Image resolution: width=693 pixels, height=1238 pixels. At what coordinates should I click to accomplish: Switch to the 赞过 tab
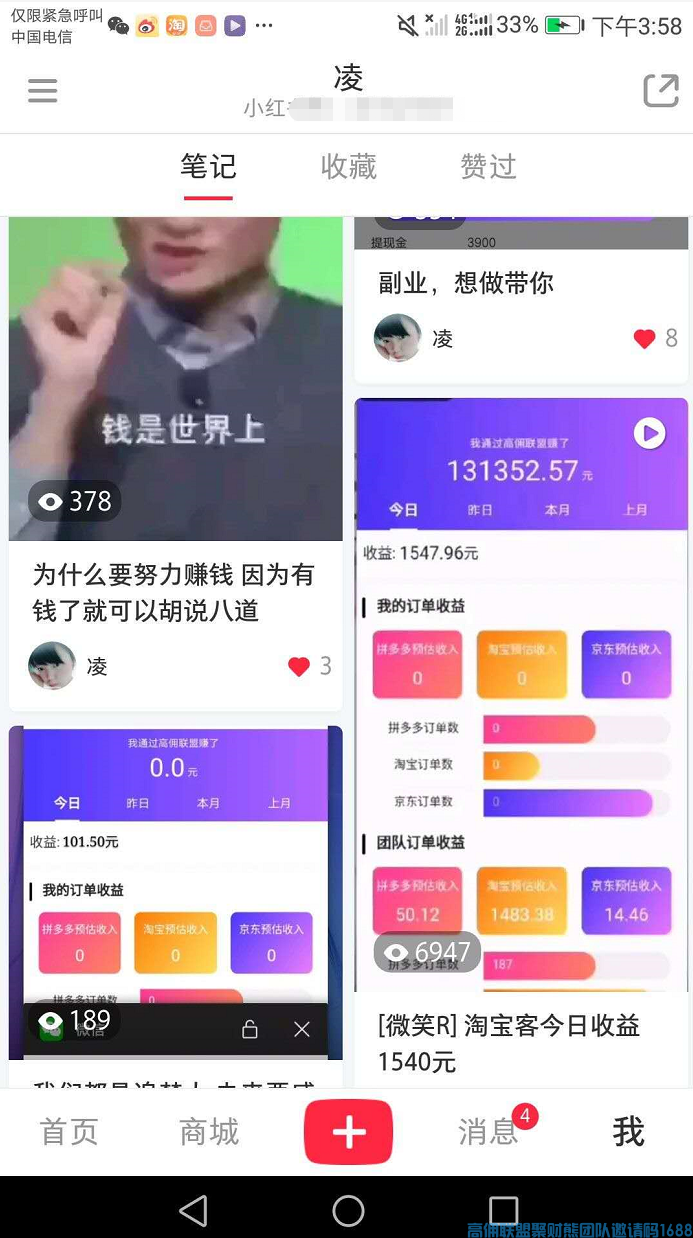click(488, 166)
